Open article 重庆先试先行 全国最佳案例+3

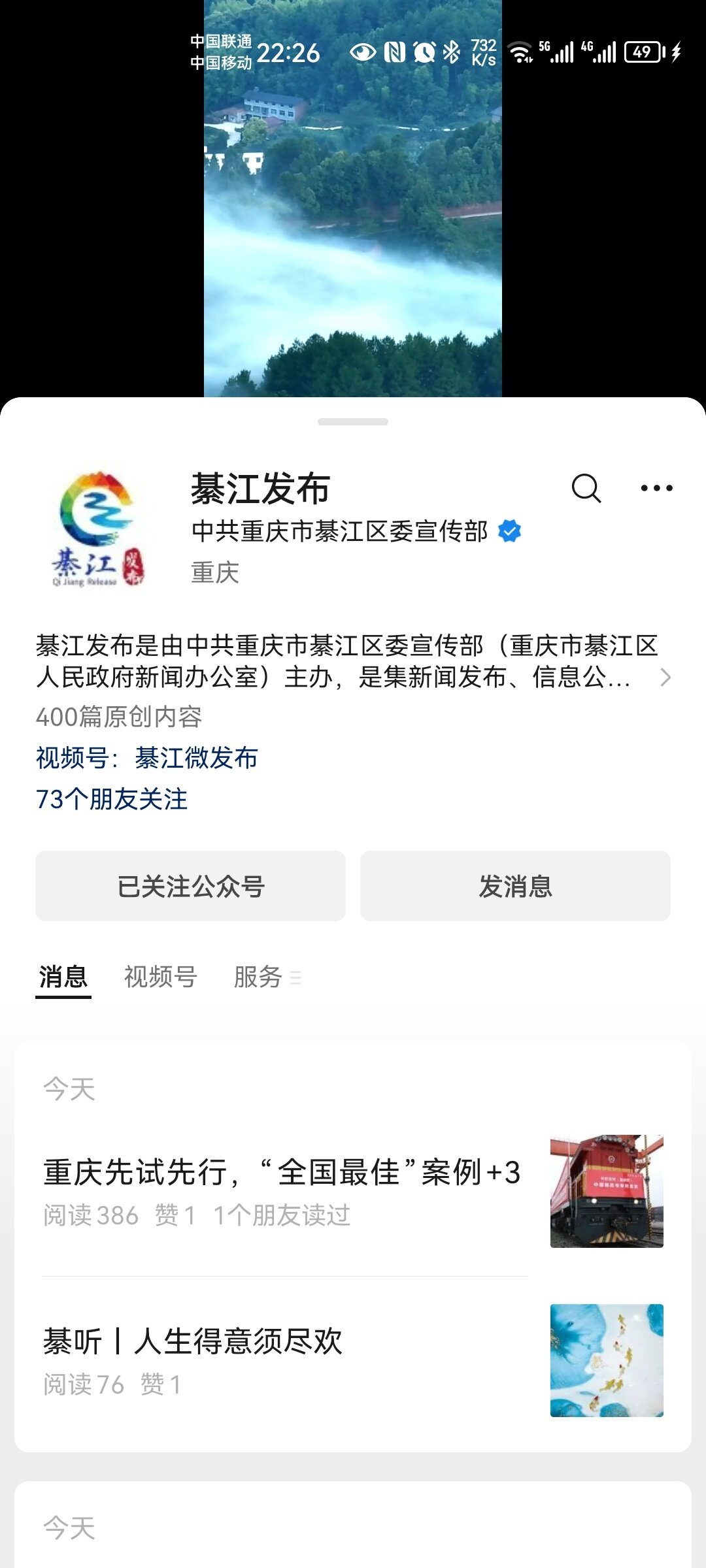pos(282,1171)
